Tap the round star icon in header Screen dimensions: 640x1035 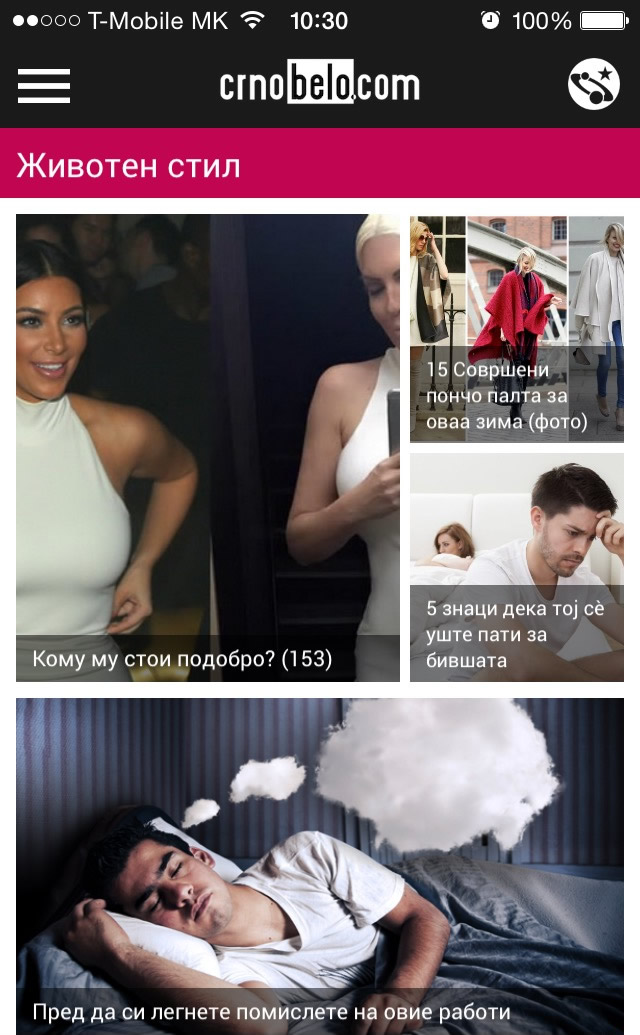pyautogui.click(x=593, y=84)
